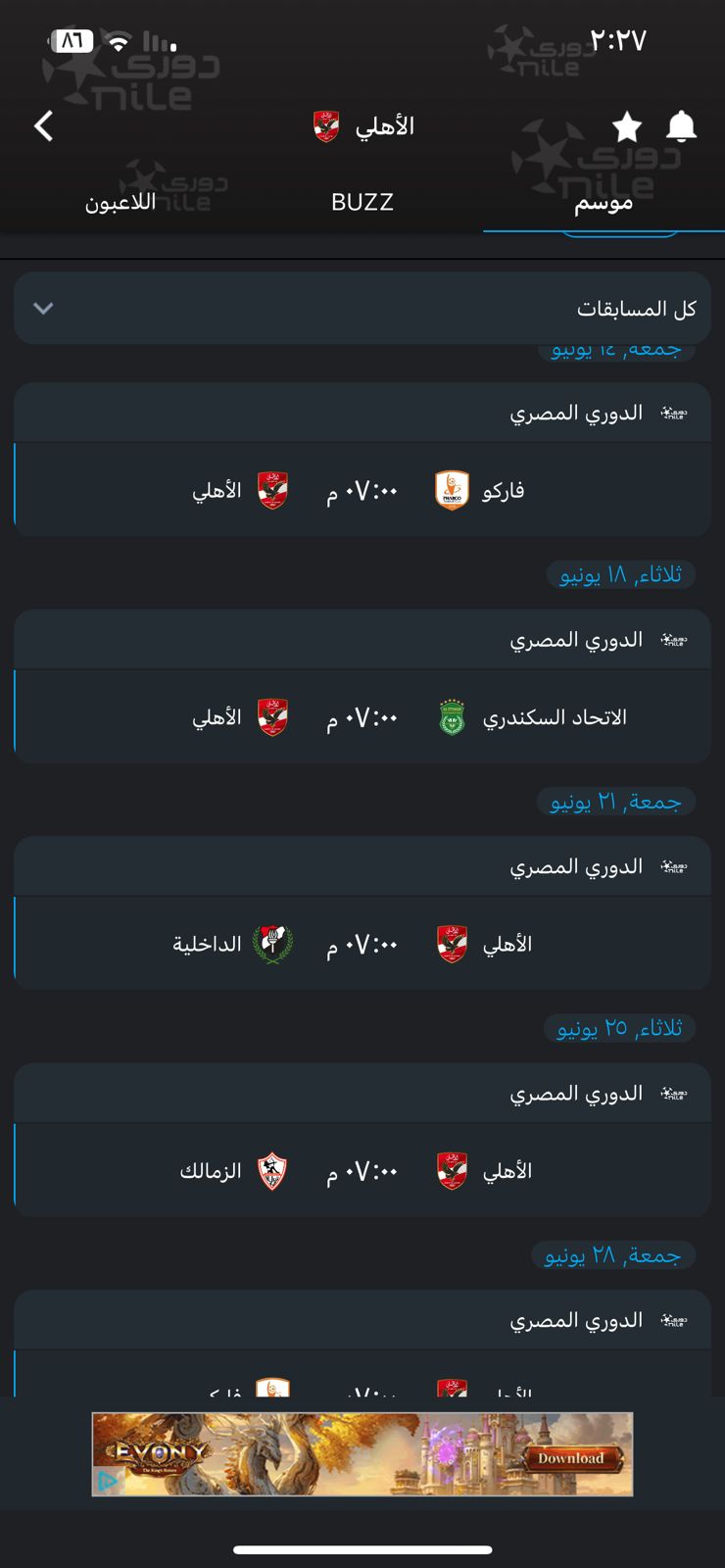Image resolution: width=725 pixels, height=1568 pixels.
Task: View the الأهلي vs الداخلية match
Action: 362,944
